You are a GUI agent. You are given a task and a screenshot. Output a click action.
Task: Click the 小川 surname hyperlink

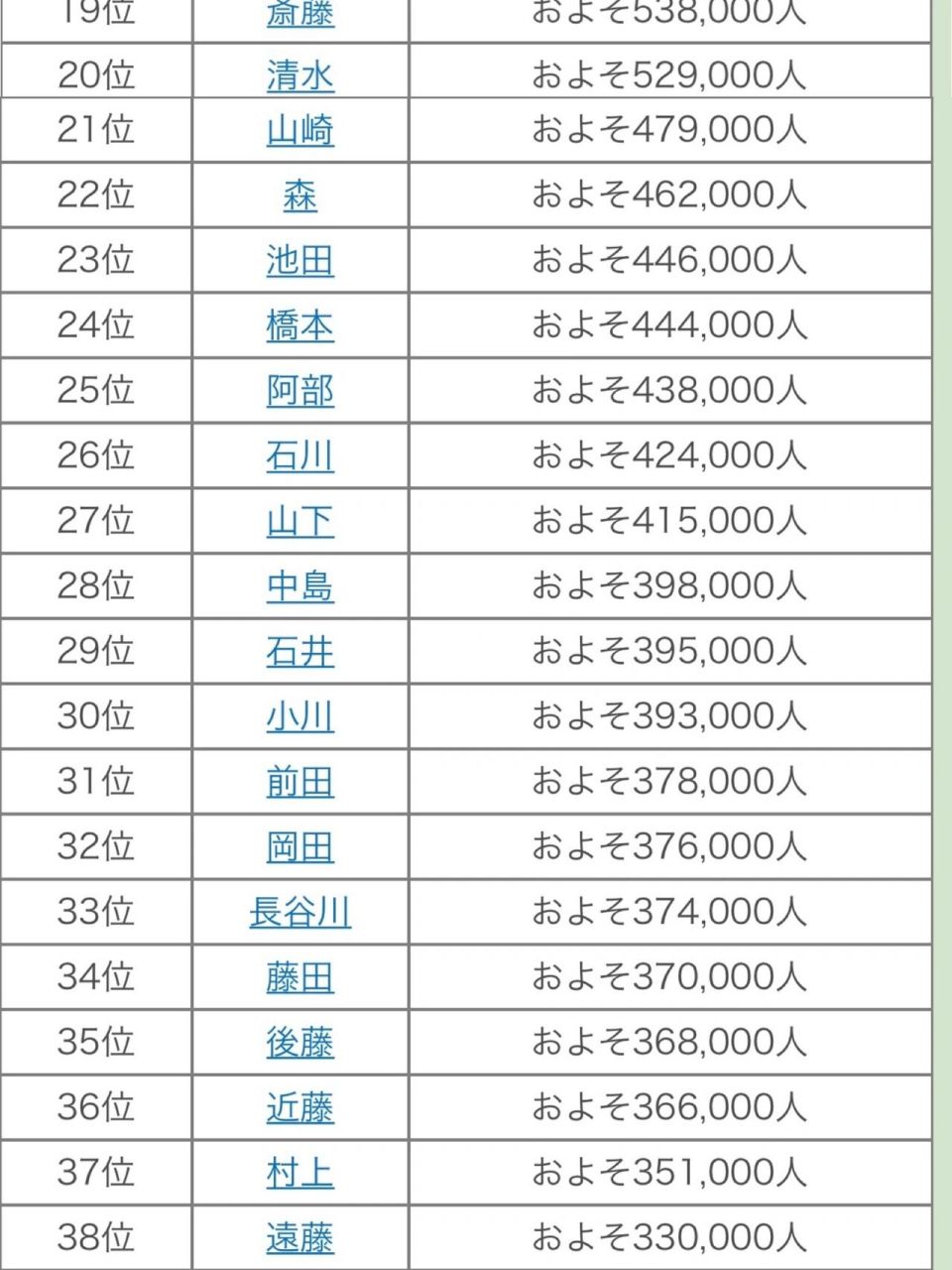coord(300,717)
